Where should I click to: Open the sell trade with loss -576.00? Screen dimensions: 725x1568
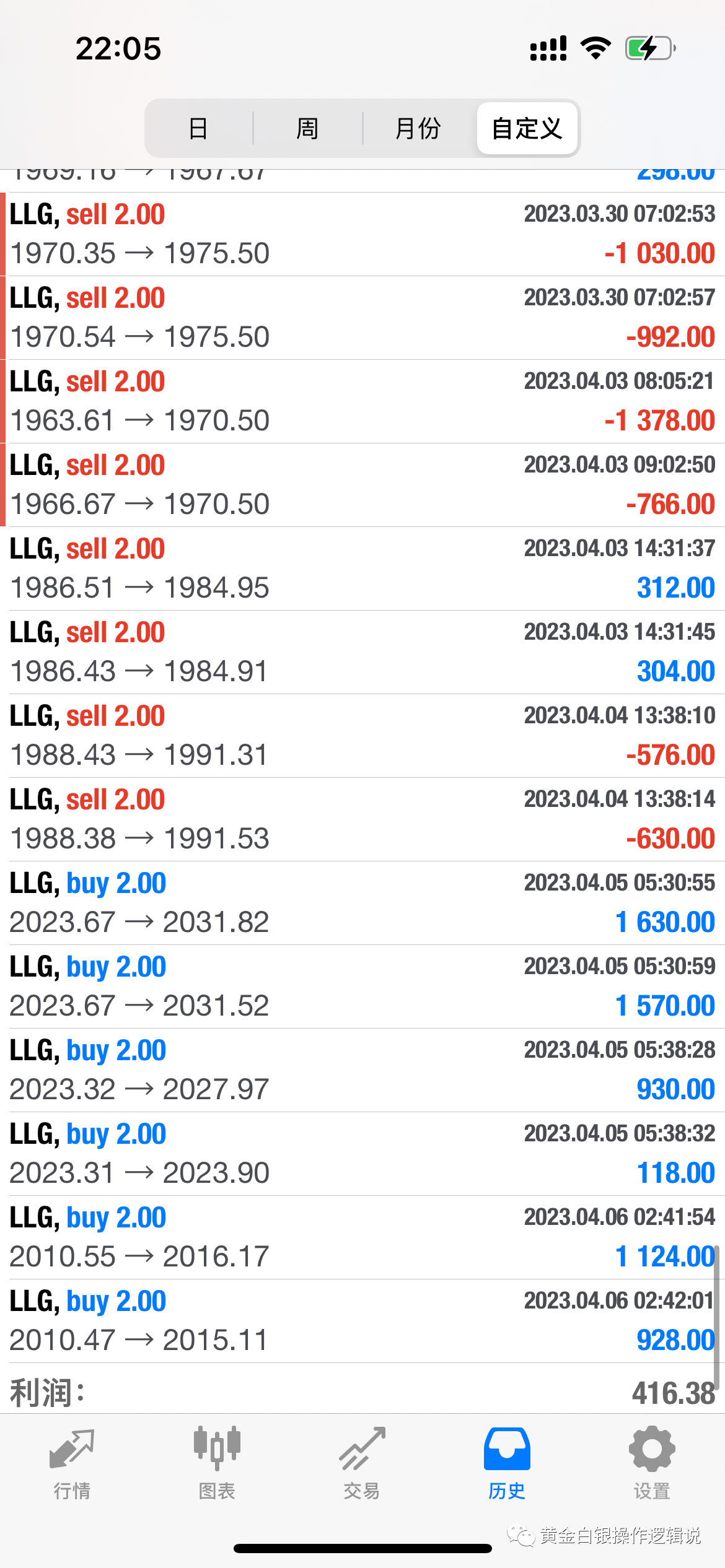pyautogui.click(x=362, y=736)
